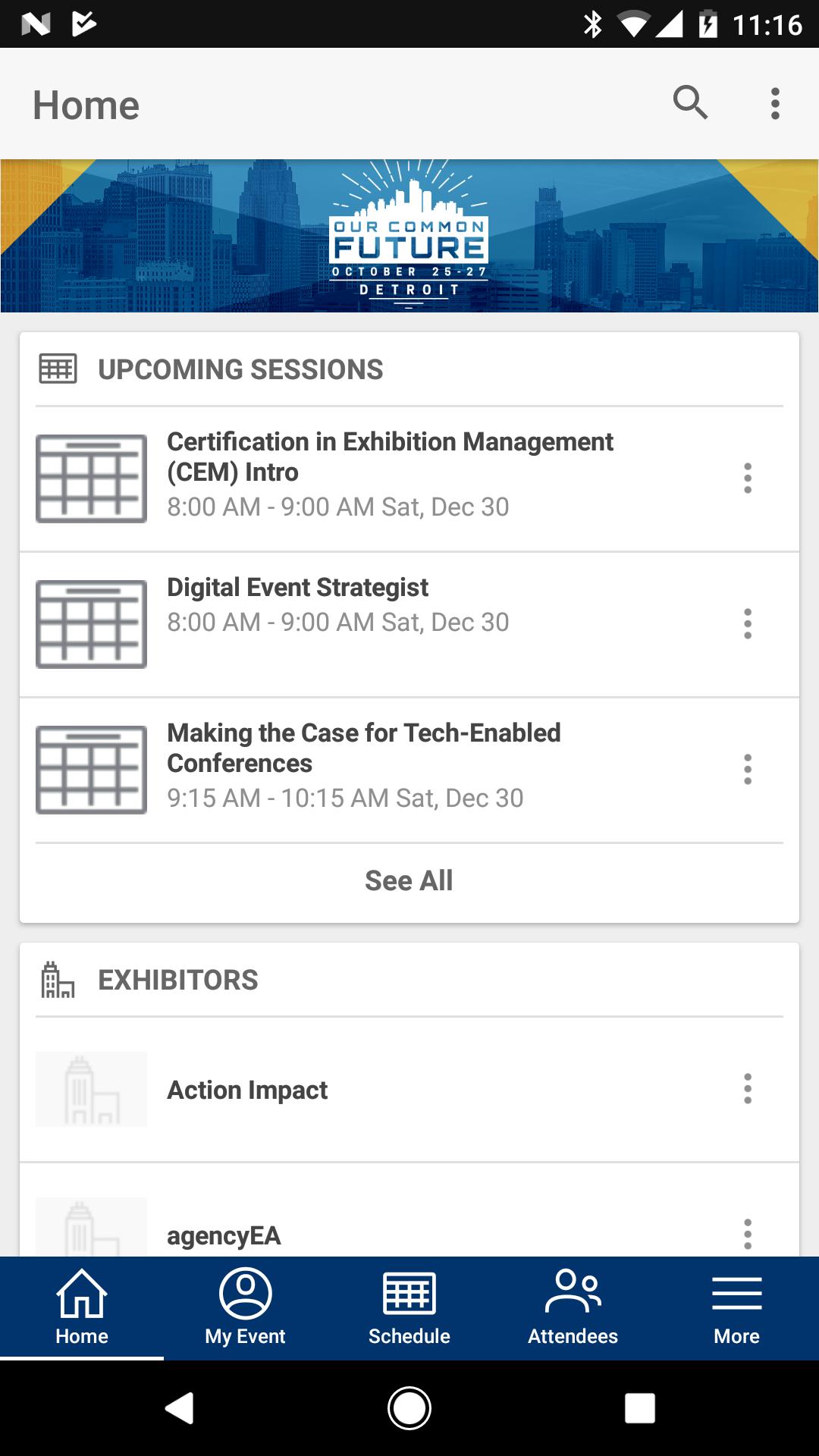Image resolution: width=819 pixels, height=1456 pixels.
Task: Open recent apps from the navigation bar
Action: click(639, 1408)
